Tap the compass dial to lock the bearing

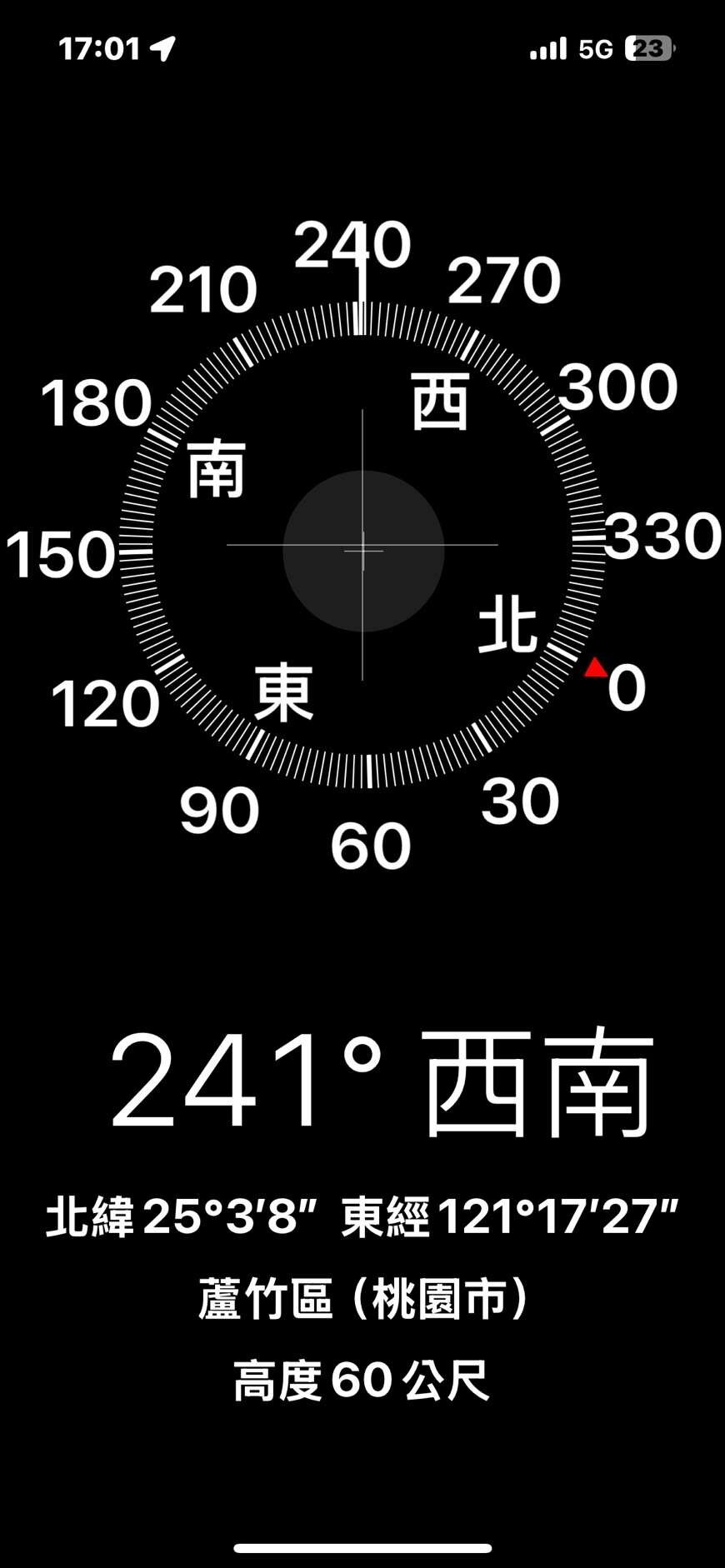click(362, 546)
